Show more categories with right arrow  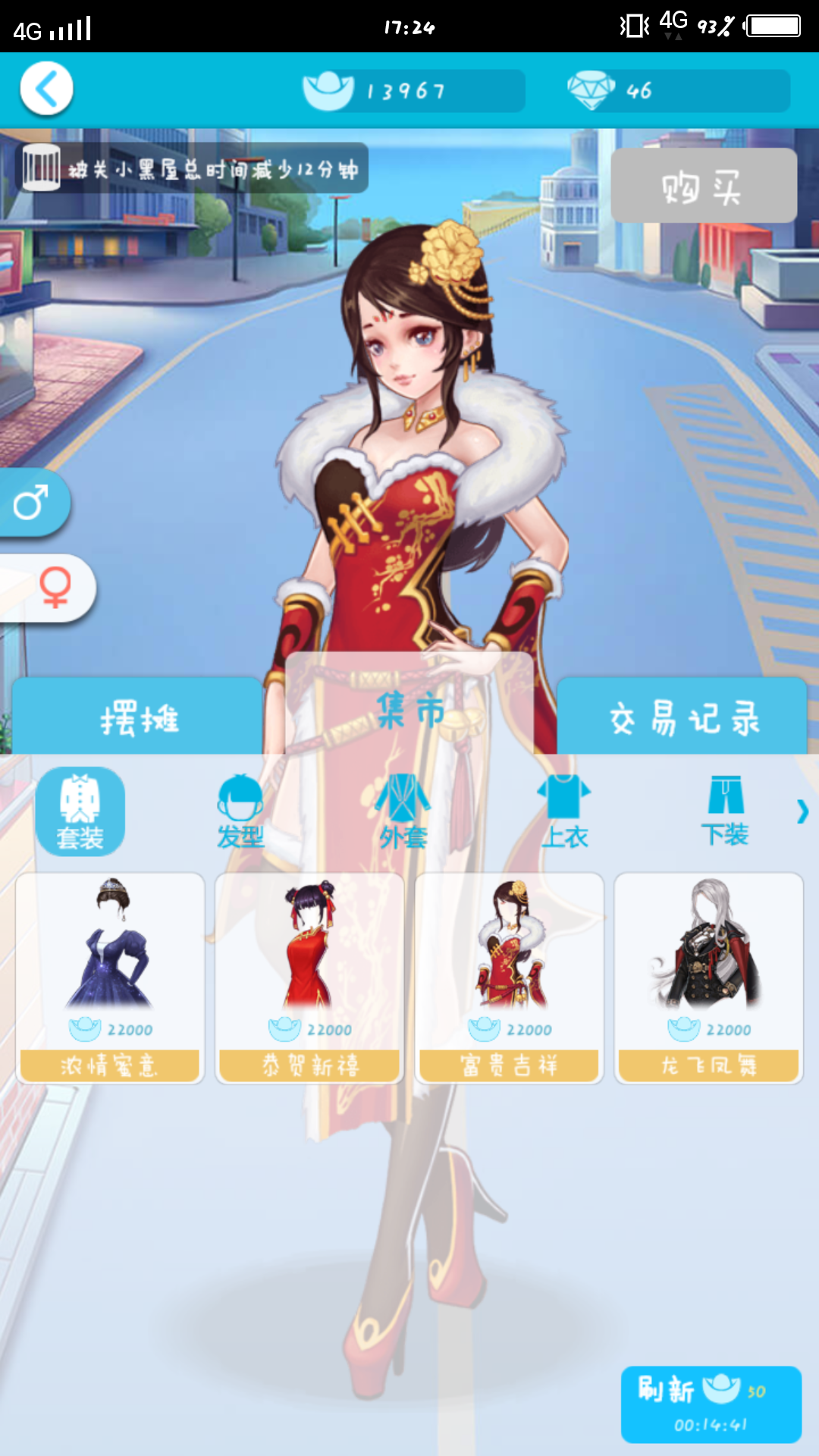click(802, 811)
